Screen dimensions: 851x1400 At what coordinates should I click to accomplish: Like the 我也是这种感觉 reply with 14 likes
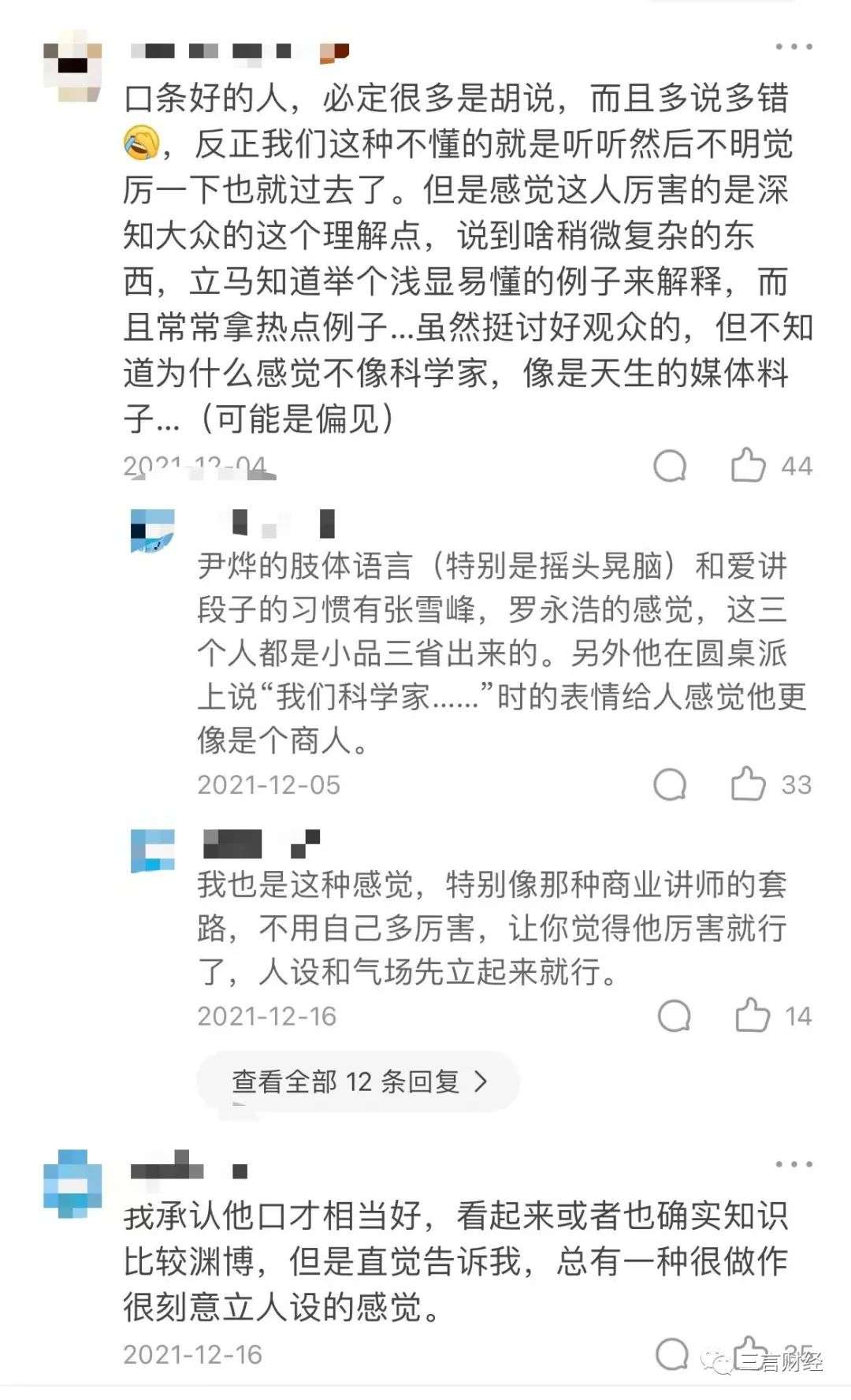(752, 1015)
